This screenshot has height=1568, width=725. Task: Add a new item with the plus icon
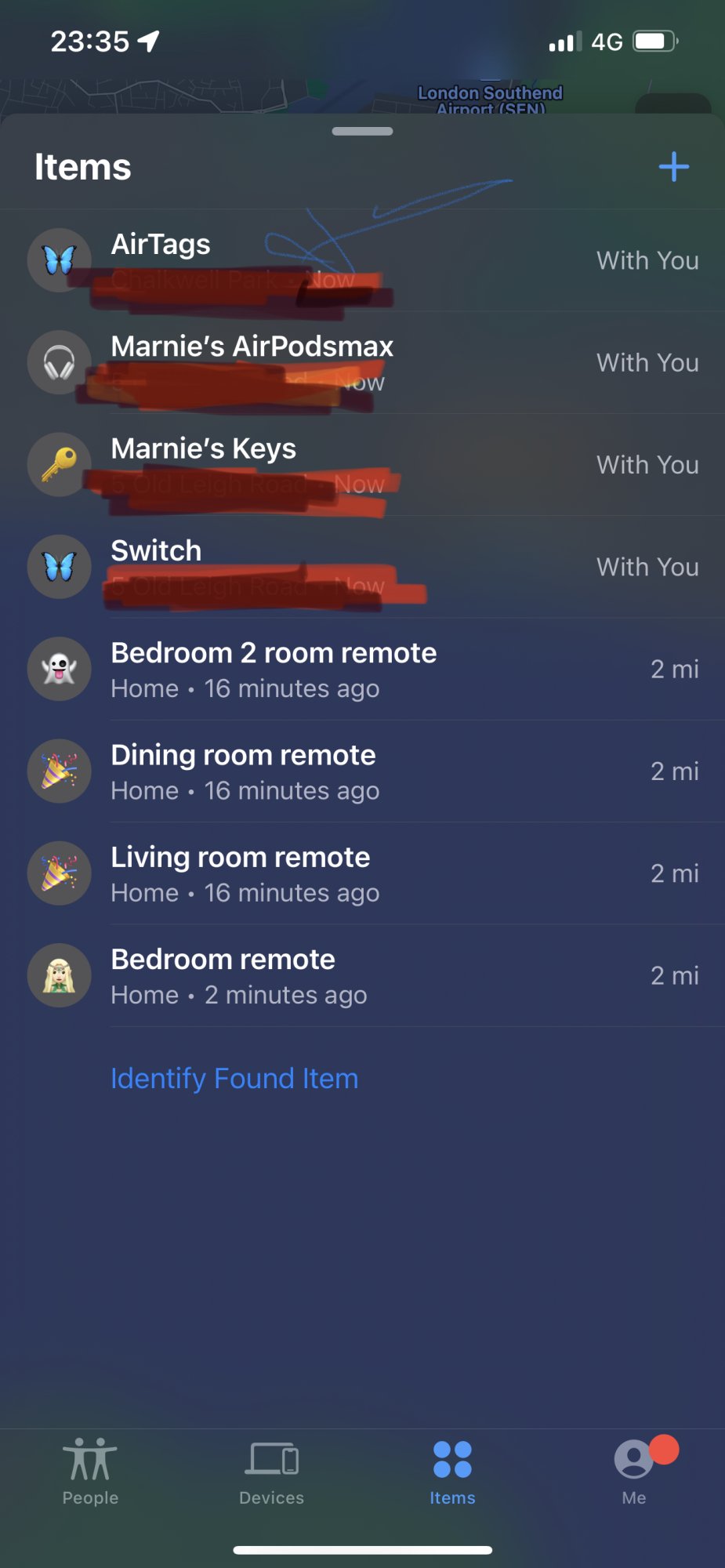673,167
